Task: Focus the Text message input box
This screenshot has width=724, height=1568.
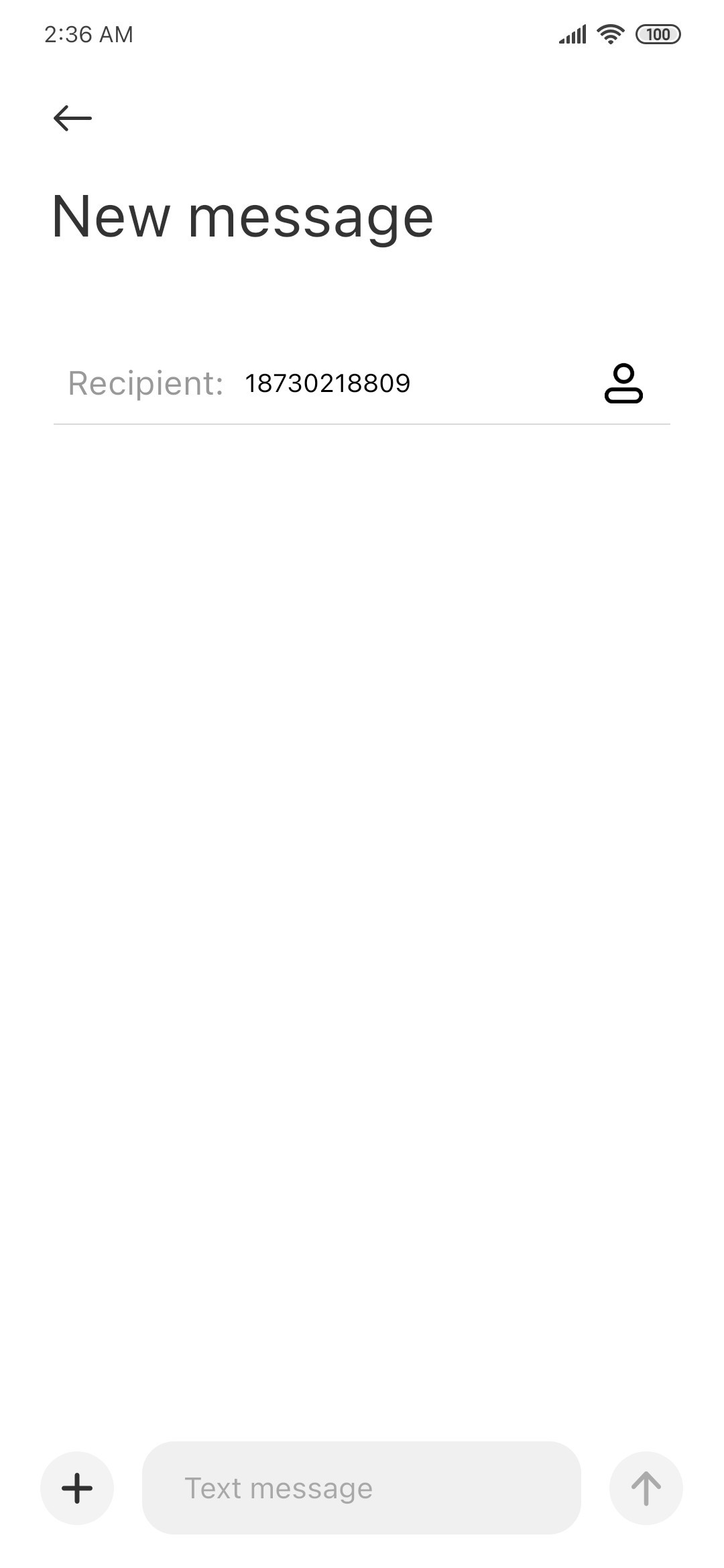Action: tap(361, 1488)
